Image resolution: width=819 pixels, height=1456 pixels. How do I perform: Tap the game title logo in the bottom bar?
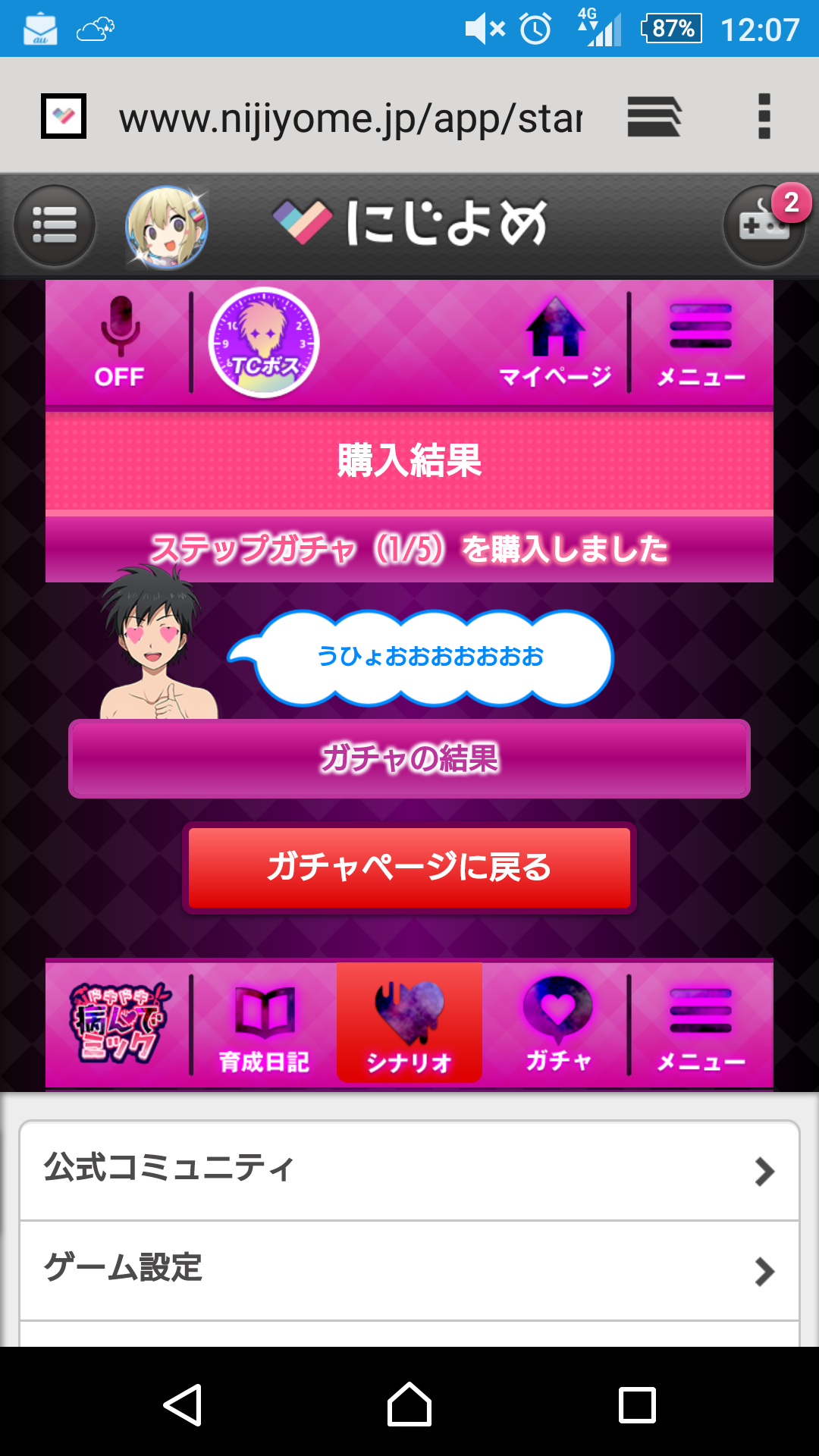(119, 1024)
